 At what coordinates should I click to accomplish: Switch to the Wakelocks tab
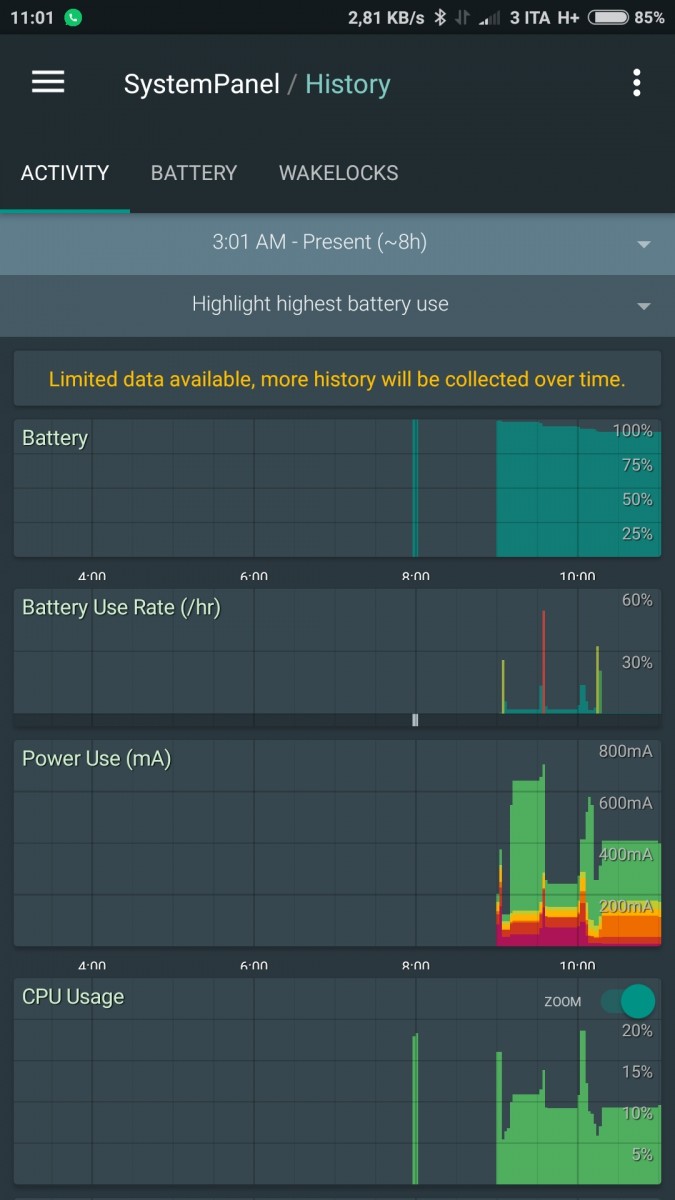[x=338, y=173]
